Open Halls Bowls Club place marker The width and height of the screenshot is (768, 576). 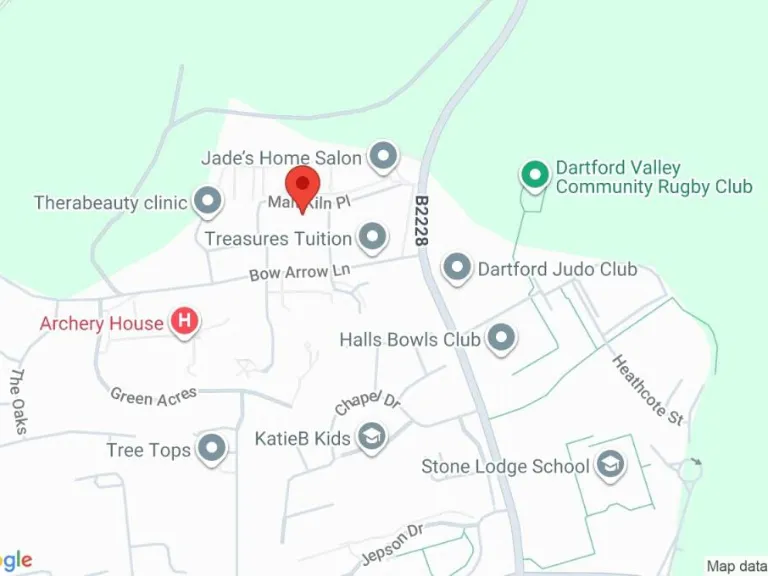pyautogui.click(x=500, y=338)
